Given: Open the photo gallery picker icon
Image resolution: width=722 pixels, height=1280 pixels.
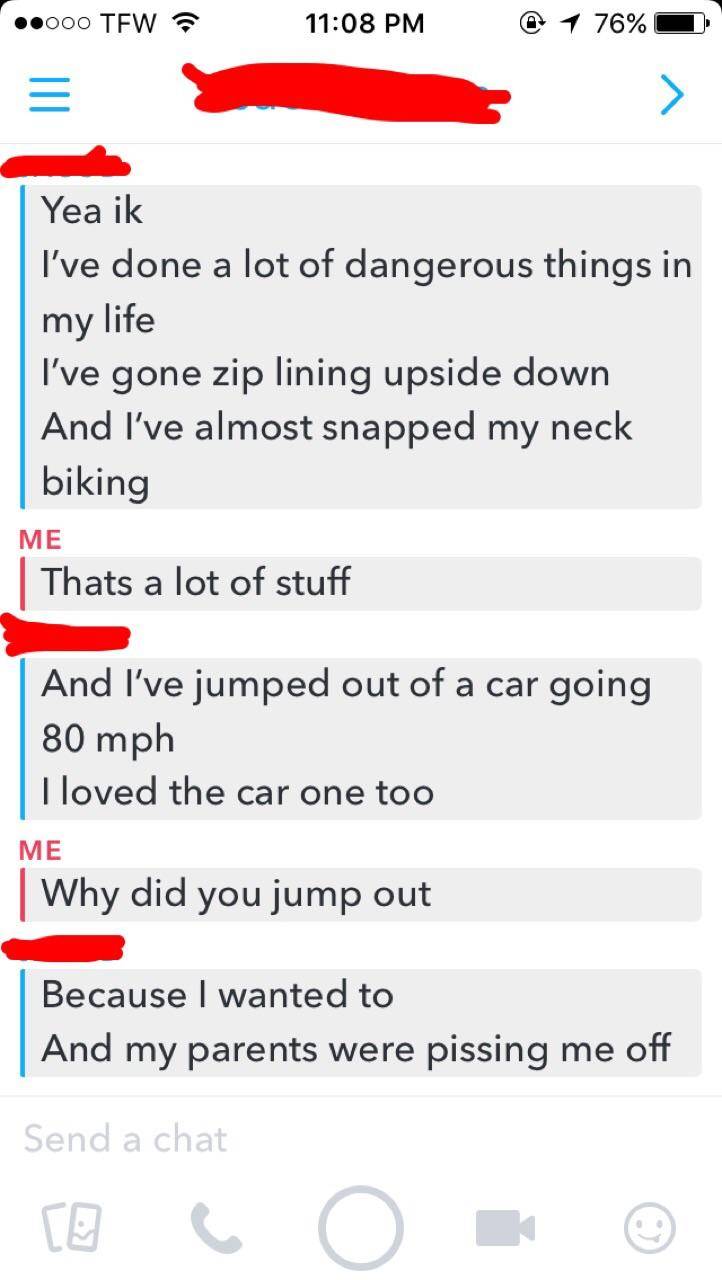Looking at the screenshot, I should coord(71,1228).
